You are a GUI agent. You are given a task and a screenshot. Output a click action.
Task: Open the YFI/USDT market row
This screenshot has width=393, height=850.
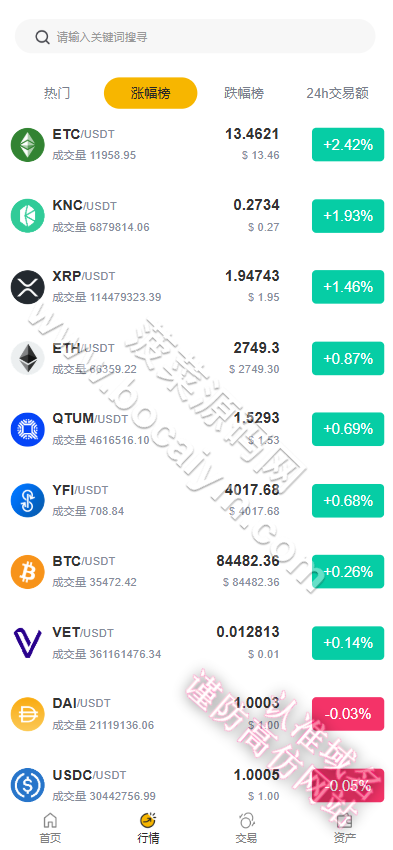[x=196, y=500]
